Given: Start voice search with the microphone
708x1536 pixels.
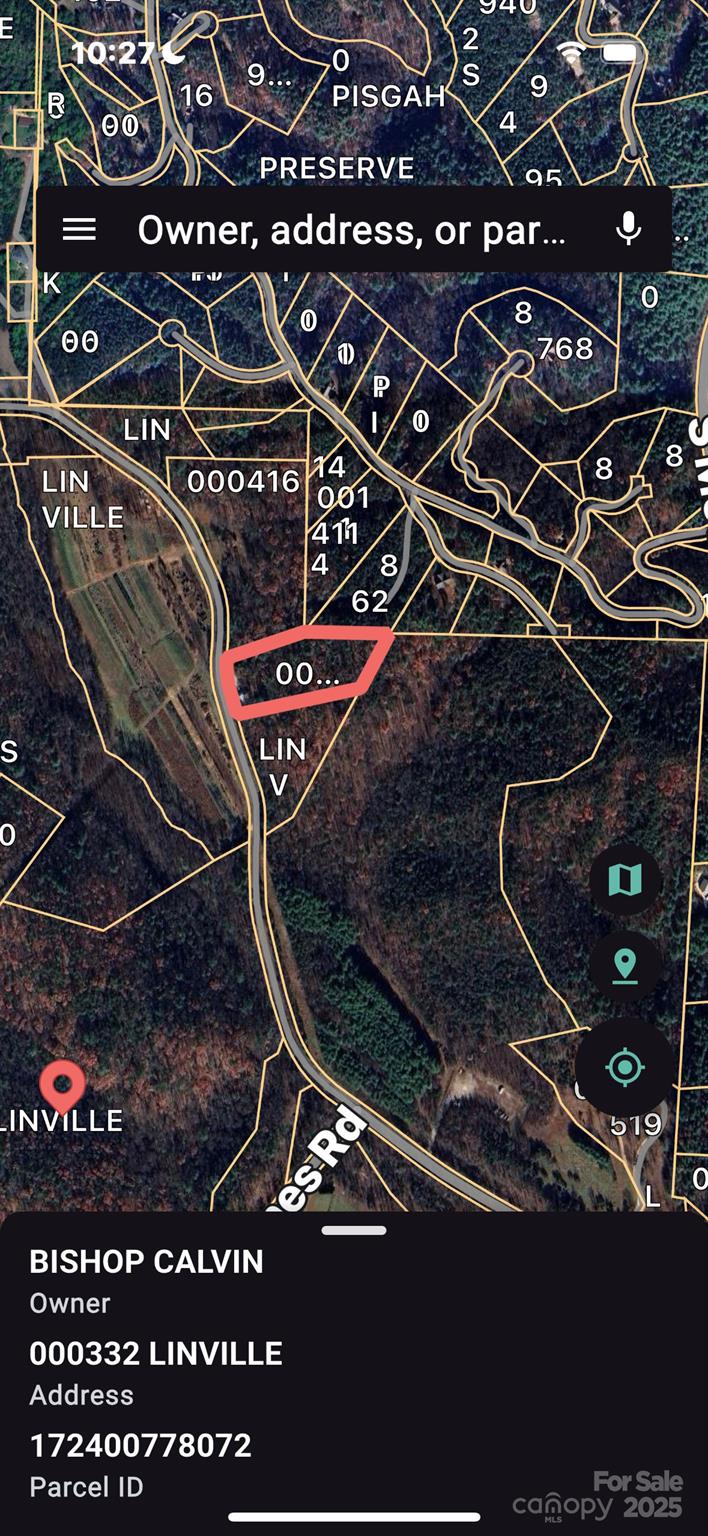Looking at the screenshot, I should (628, 230).
